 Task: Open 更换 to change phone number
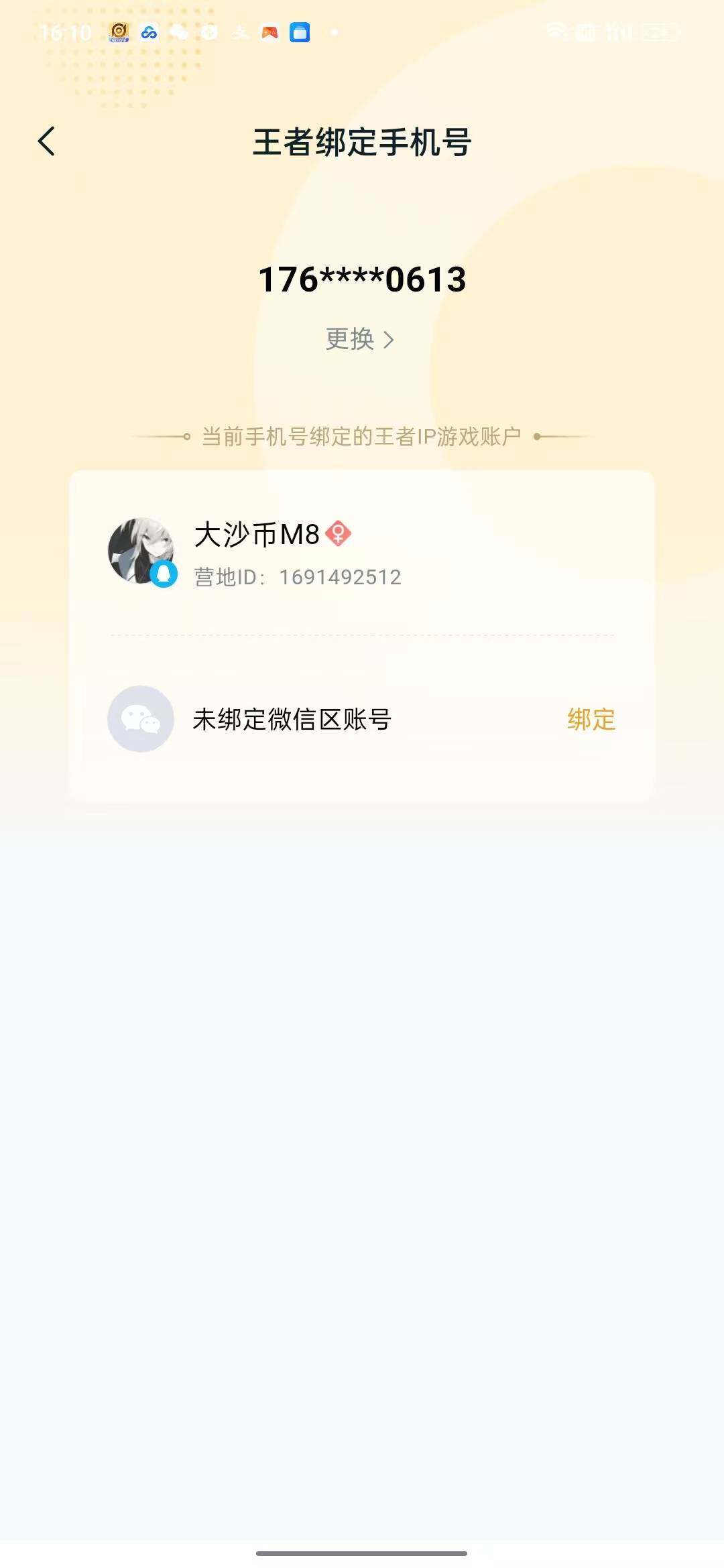352,340
